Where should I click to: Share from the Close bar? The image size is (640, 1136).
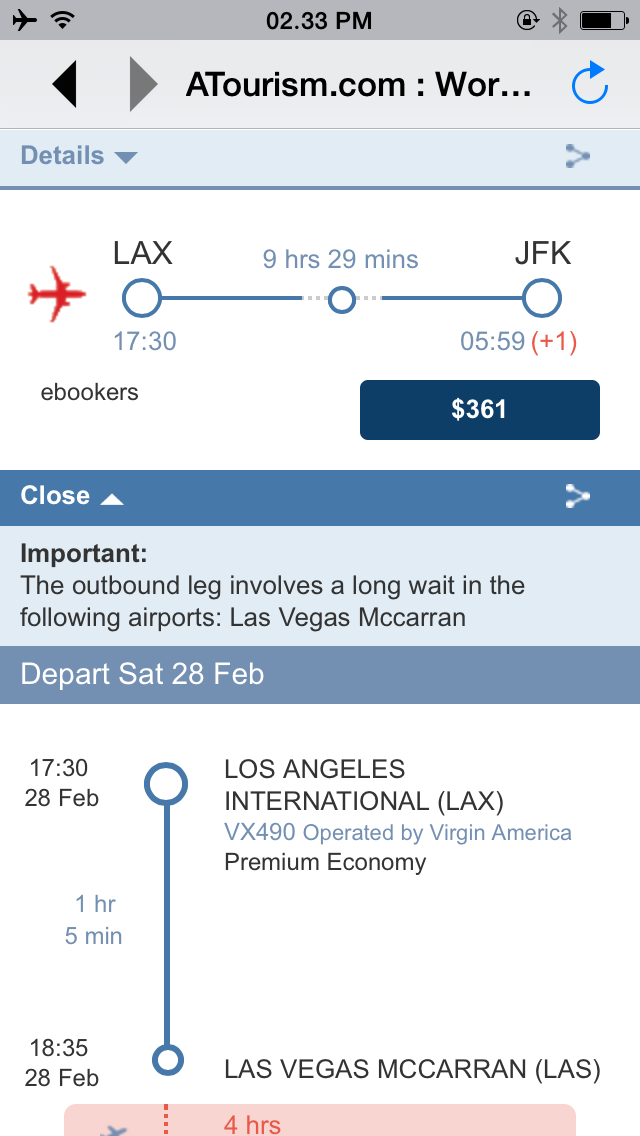coord(577,496)
